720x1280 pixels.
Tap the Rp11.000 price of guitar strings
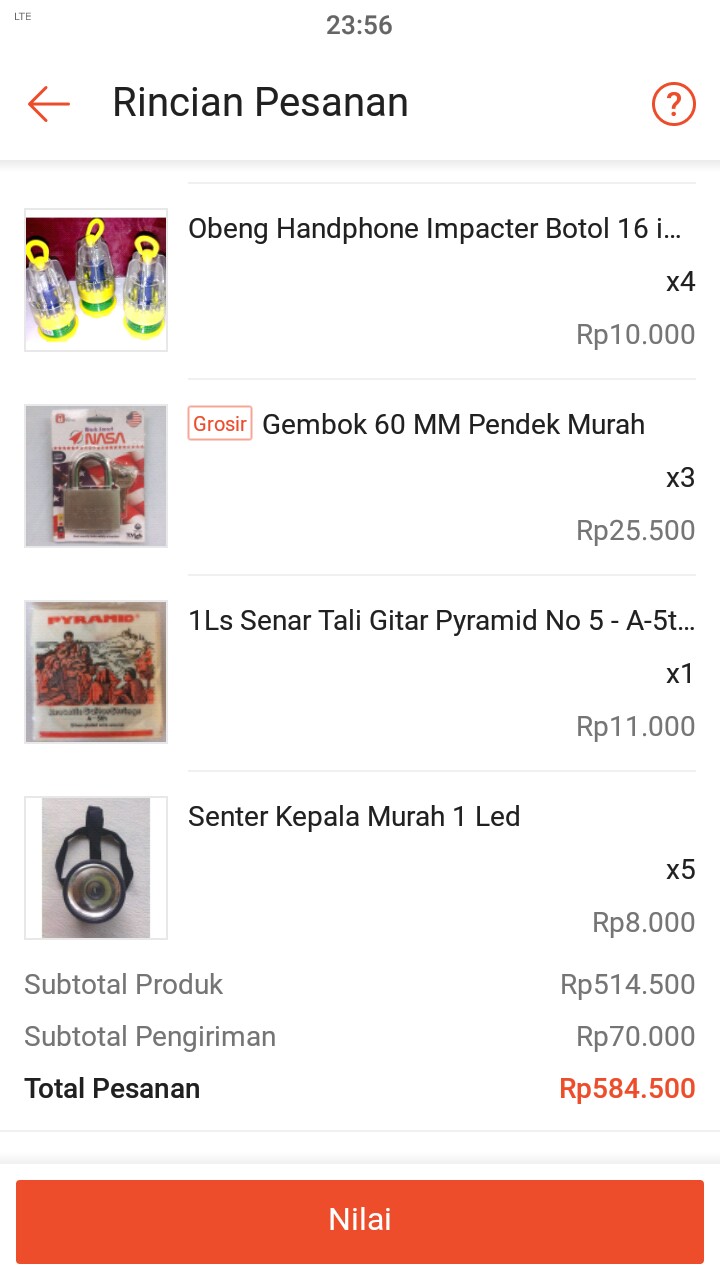click(636, 726)
